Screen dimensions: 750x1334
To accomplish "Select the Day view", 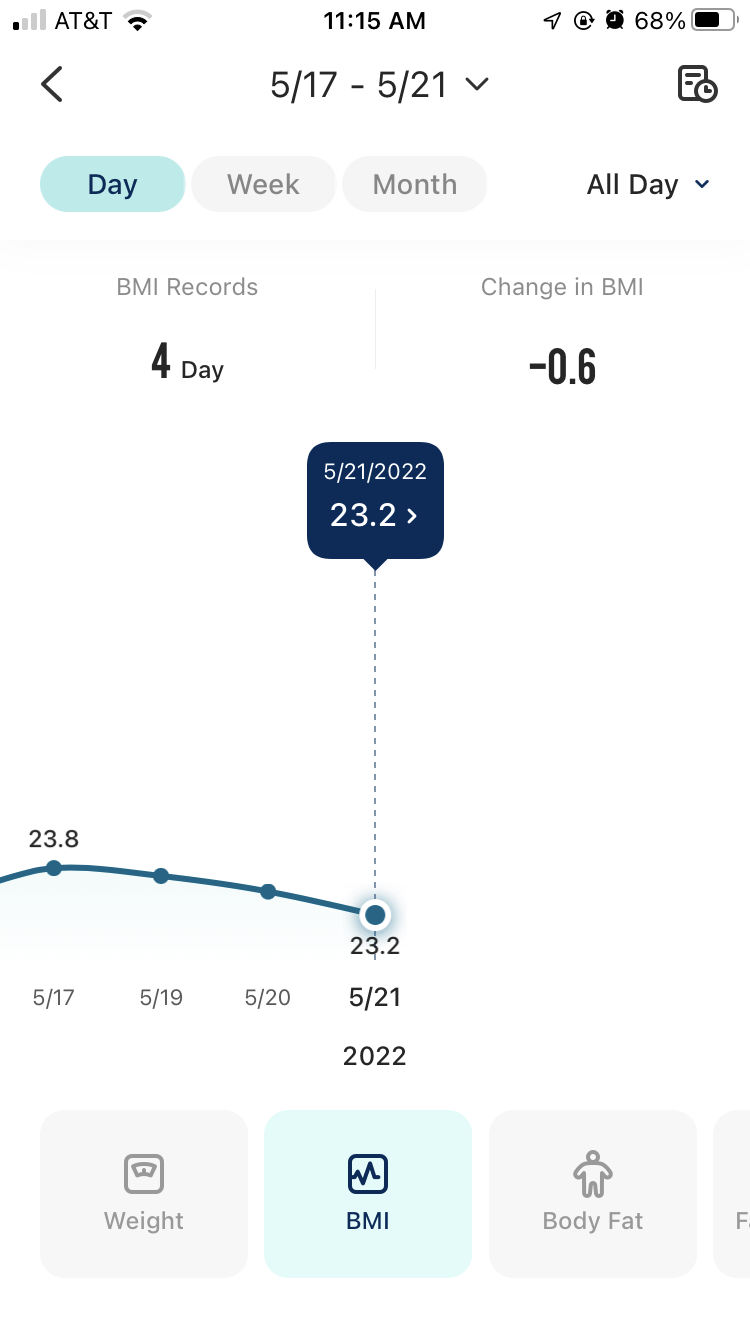I will pos(112,184).
